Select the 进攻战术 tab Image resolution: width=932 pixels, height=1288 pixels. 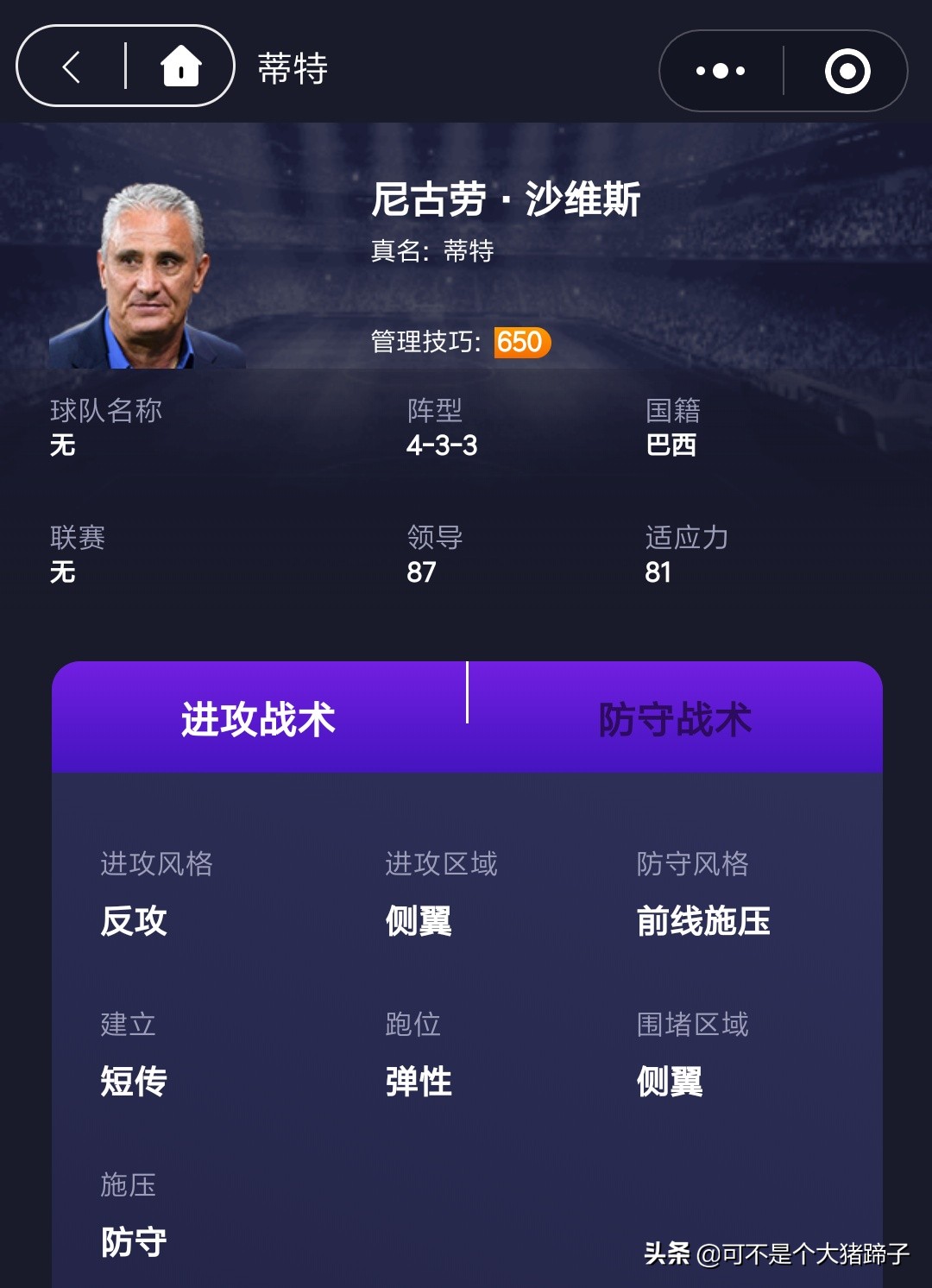pyautogui.click(x=256, y=719)
